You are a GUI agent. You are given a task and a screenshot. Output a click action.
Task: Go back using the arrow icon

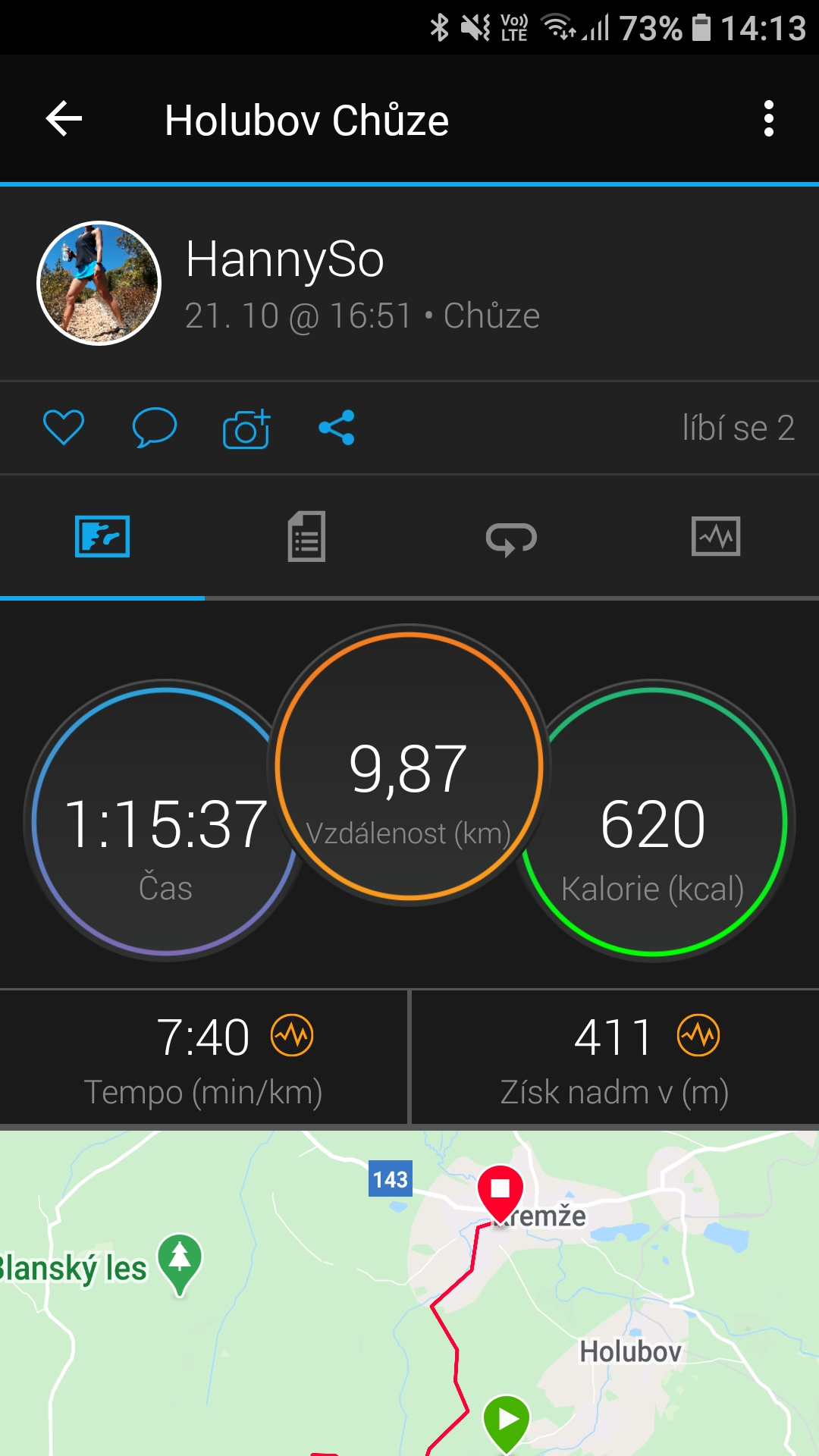64,119
